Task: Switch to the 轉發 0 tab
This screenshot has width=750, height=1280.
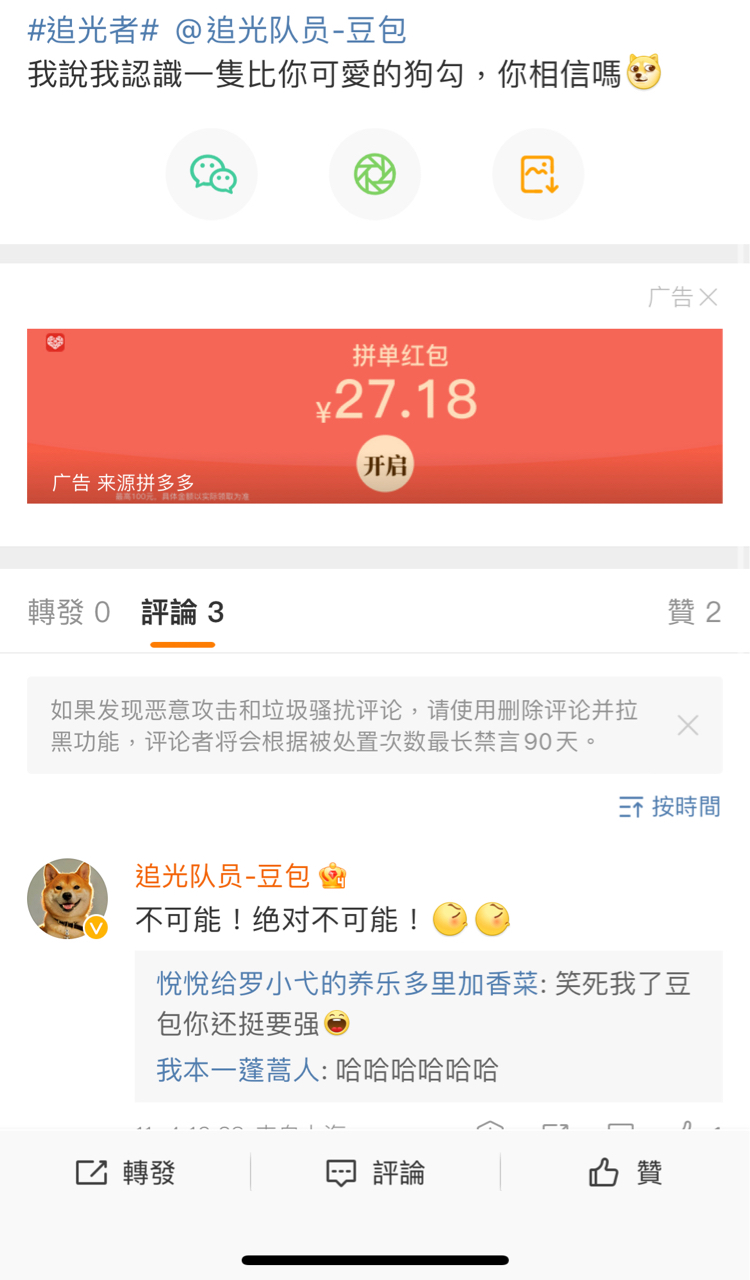Action: (x=69, y=612)
